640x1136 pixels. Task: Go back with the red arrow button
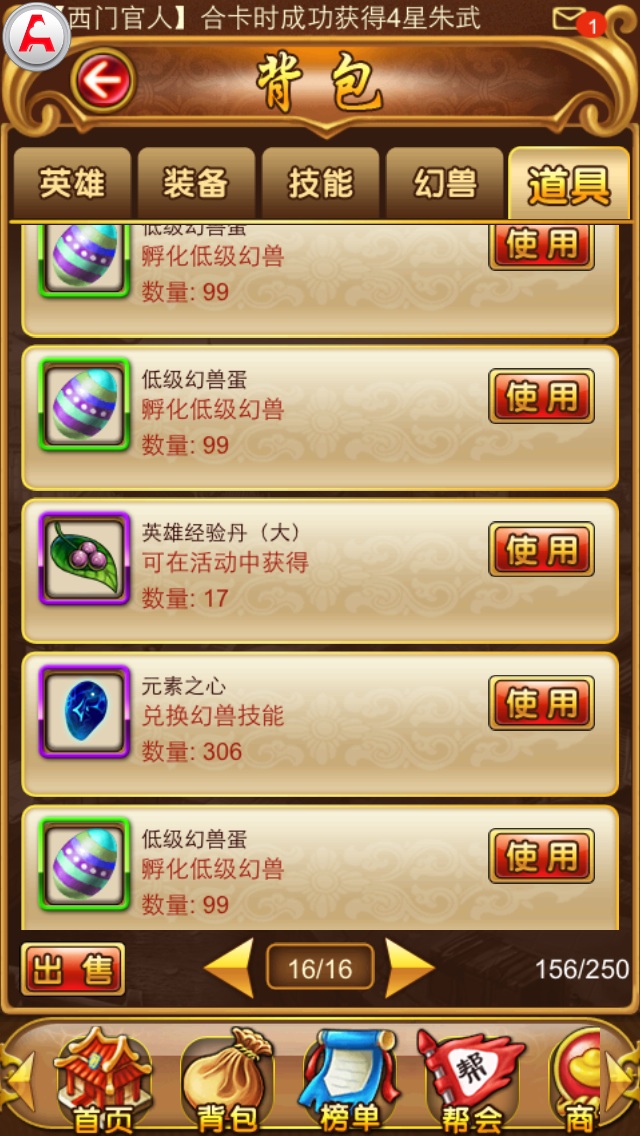[x=103, y=80]
